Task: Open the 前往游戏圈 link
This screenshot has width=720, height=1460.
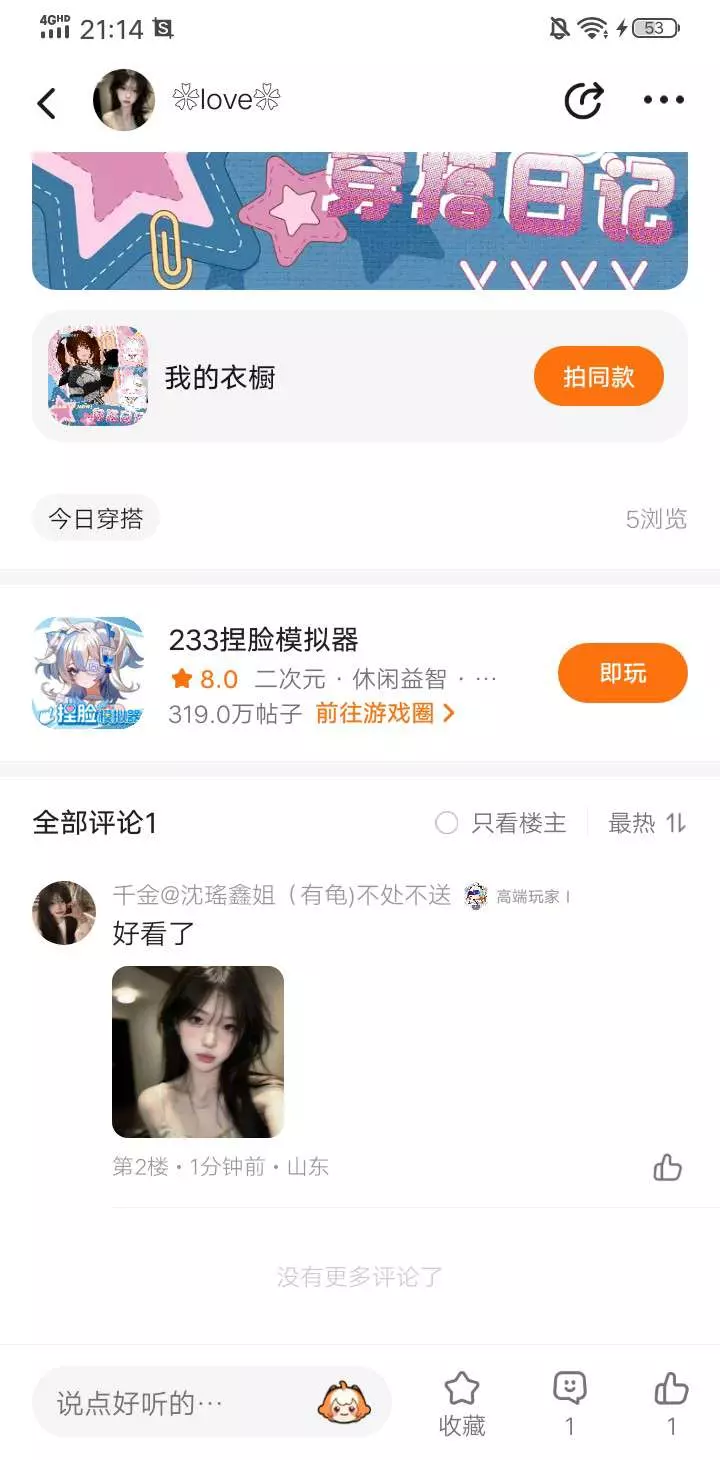Action: pos(385,713)
